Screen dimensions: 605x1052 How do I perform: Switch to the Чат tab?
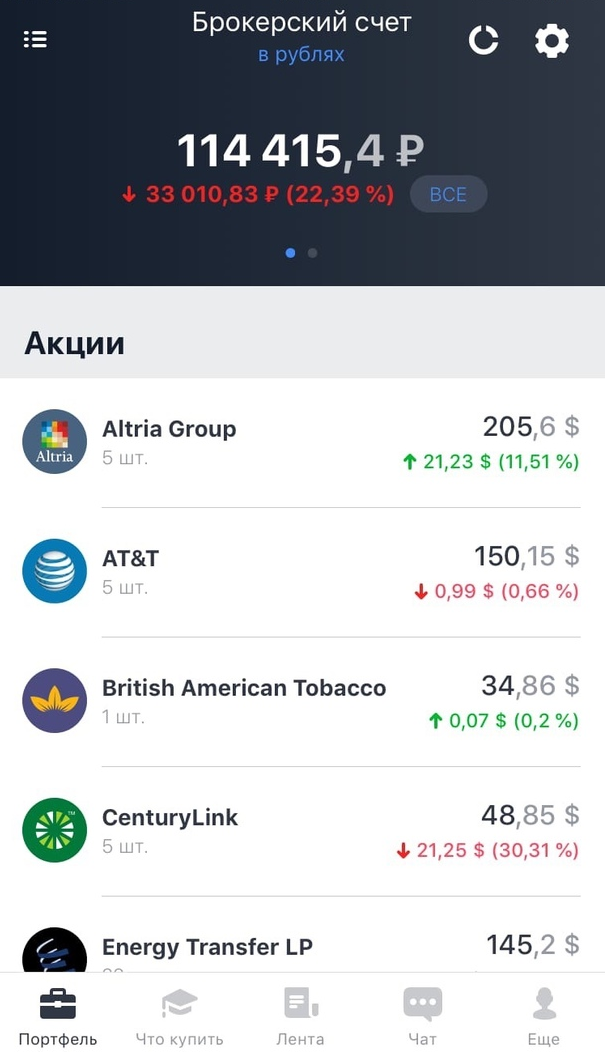pyautogui.click(x=422, y=1013)
